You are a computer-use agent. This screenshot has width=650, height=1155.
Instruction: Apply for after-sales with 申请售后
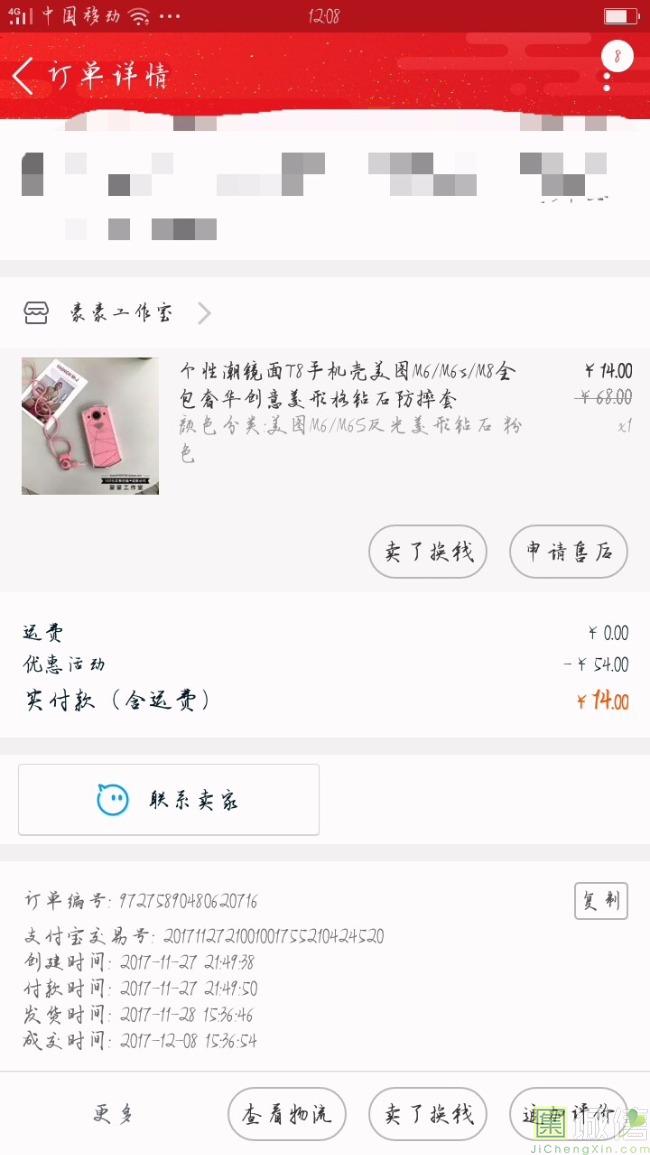click(568, 551)
